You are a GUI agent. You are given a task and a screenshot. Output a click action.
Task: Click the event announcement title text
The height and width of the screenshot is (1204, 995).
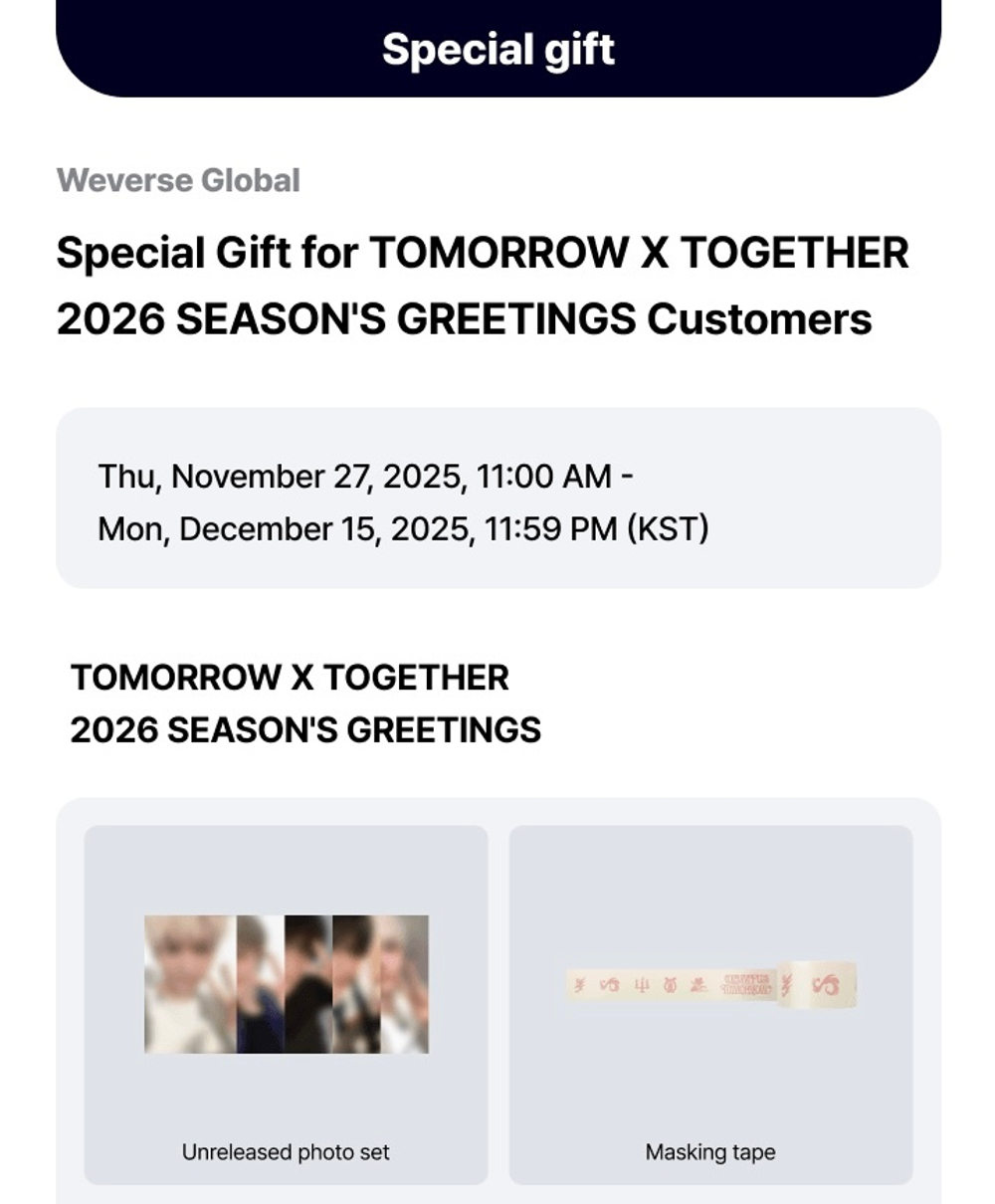tap(483, 284)
